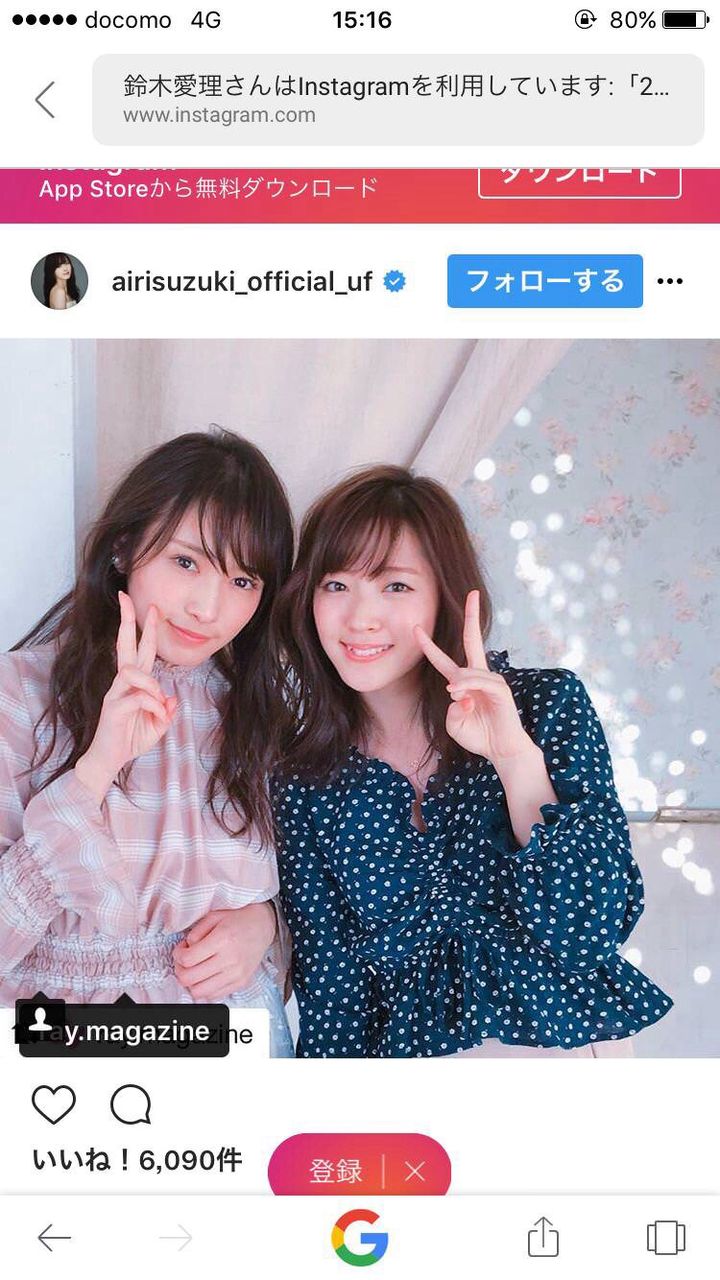
Task: Like the post with the heart icon
Action: [54, 1105]
